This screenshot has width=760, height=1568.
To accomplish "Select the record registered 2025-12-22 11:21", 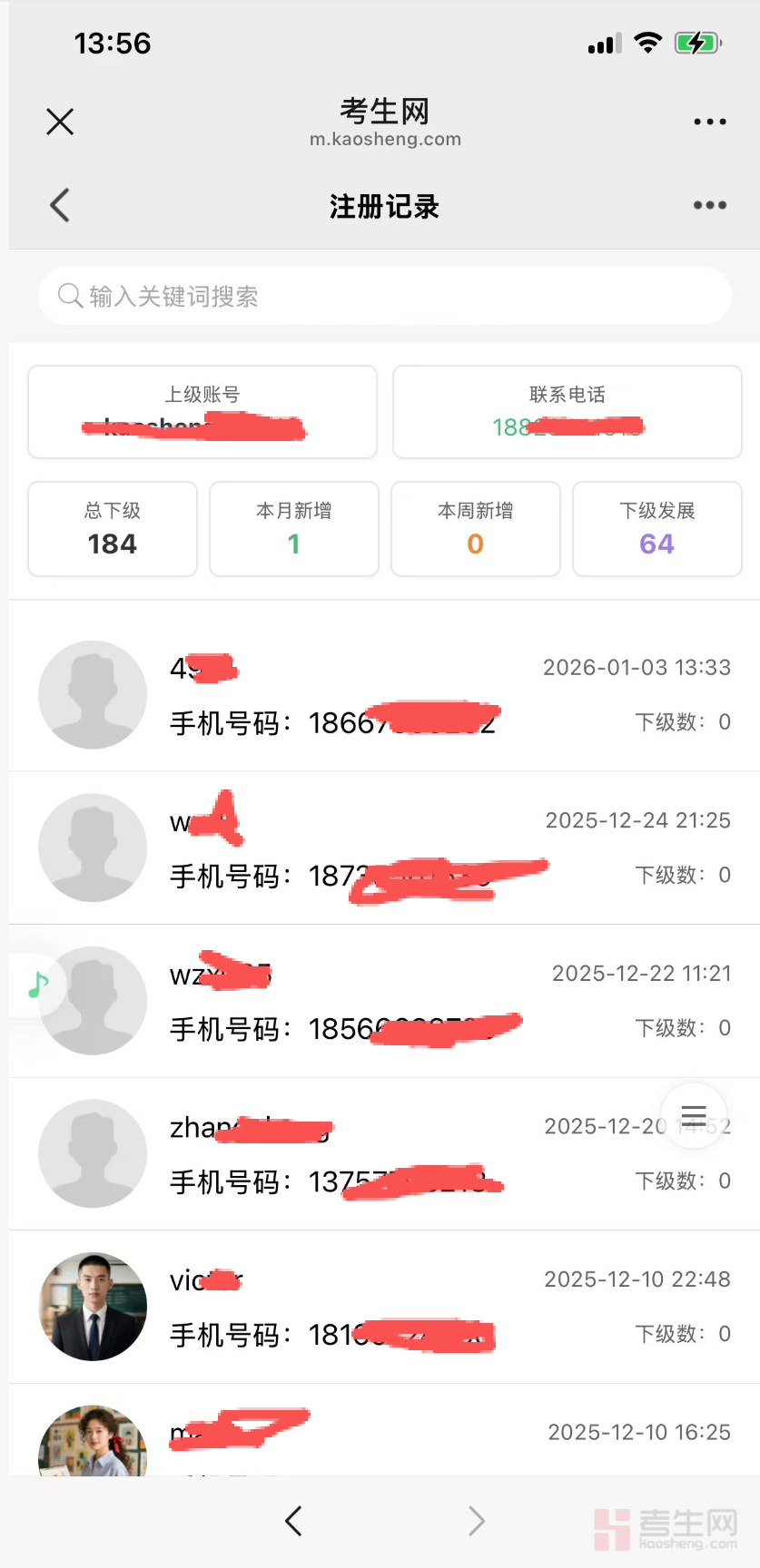I will click(385, 1001).
